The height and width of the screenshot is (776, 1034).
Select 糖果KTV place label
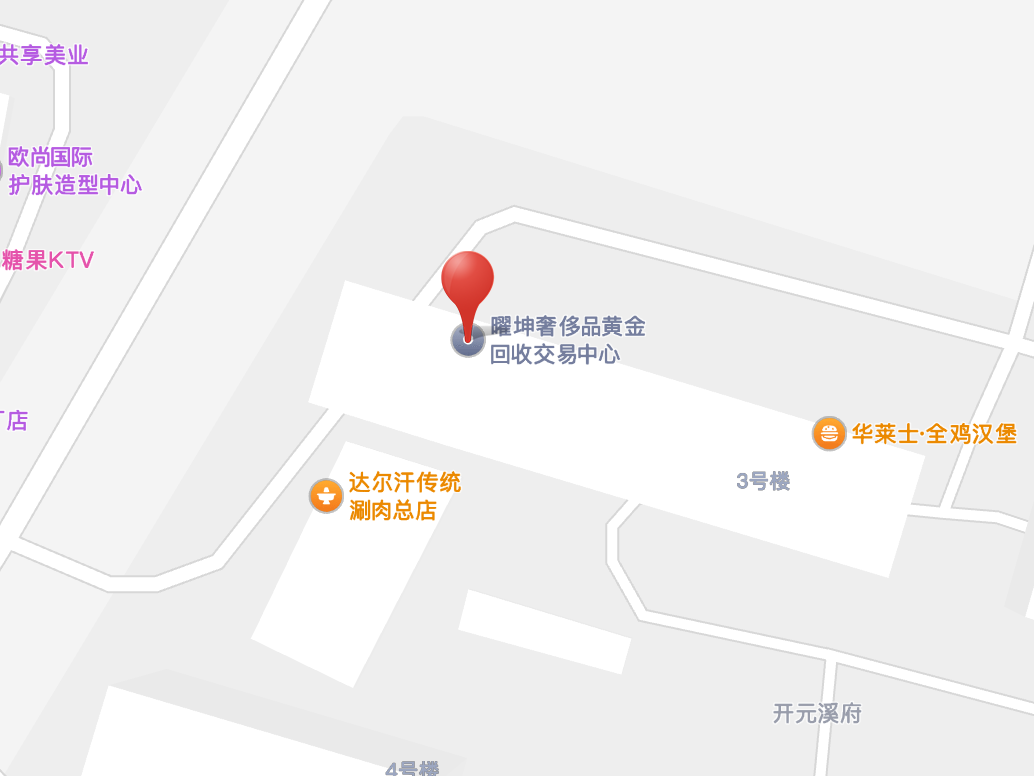48,261
